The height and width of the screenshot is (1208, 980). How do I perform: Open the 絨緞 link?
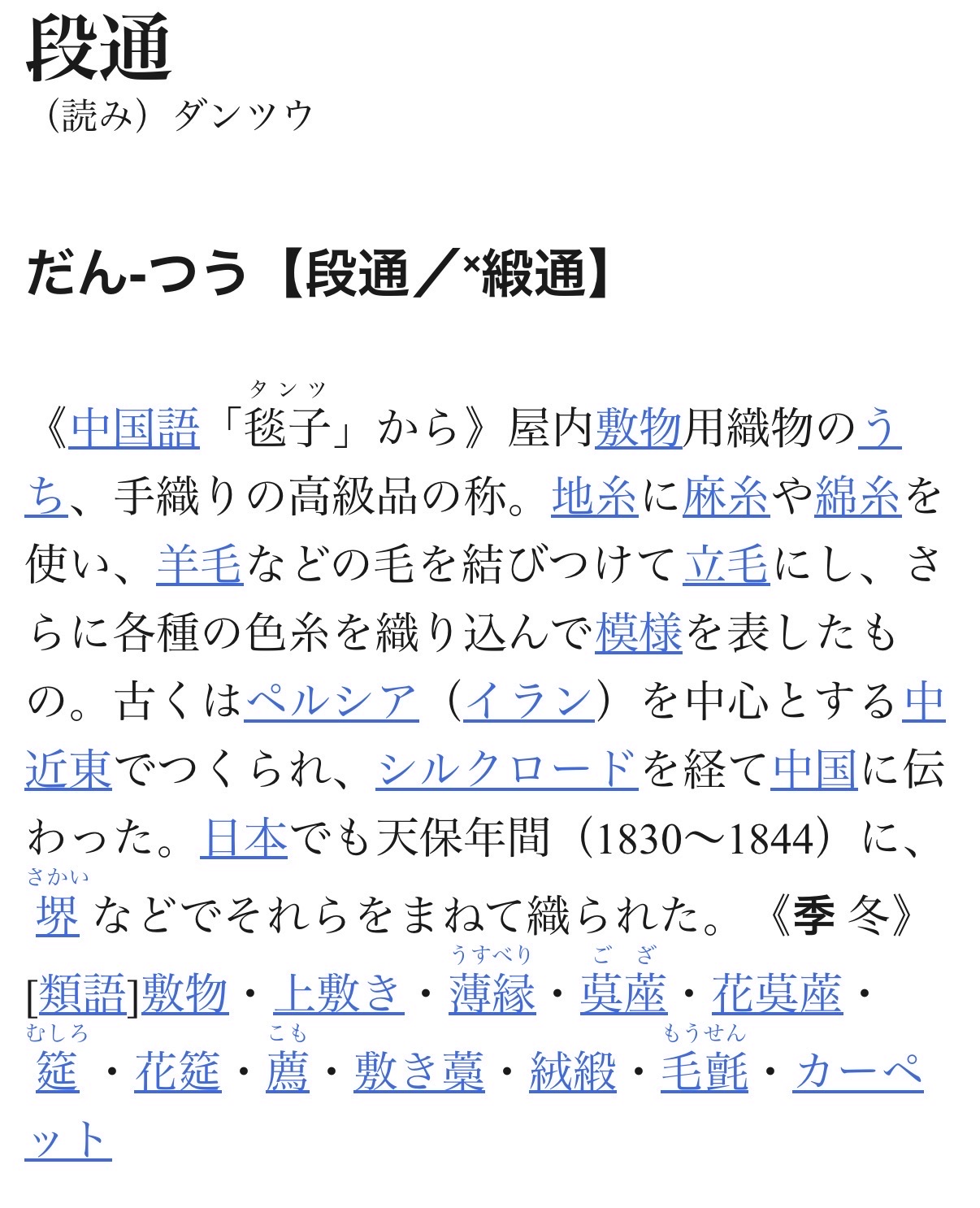573,1071
